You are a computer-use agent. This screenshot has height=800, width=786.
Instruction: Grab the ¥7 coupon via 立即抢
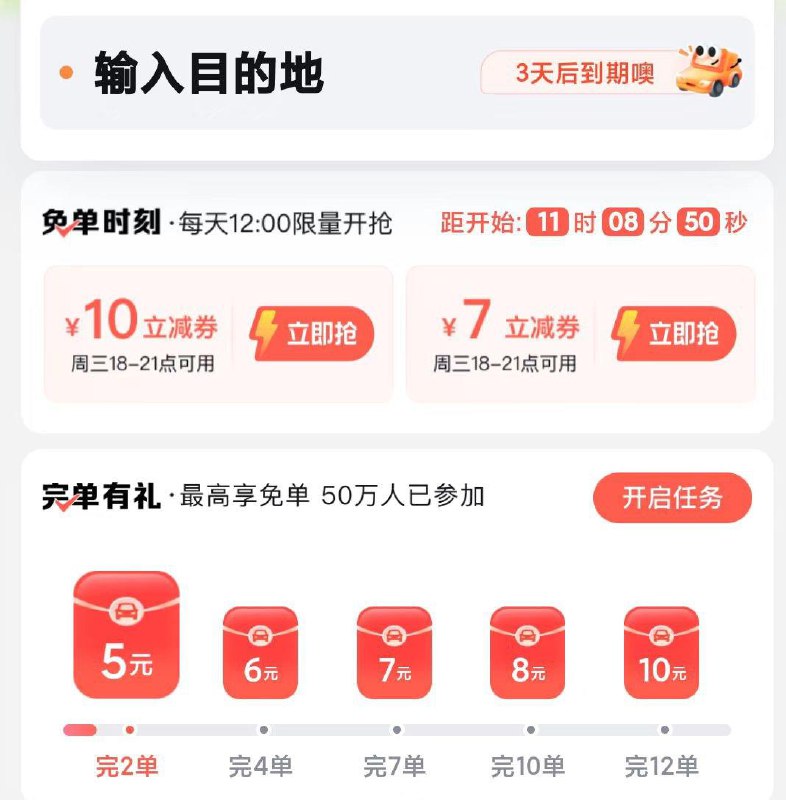678,330
